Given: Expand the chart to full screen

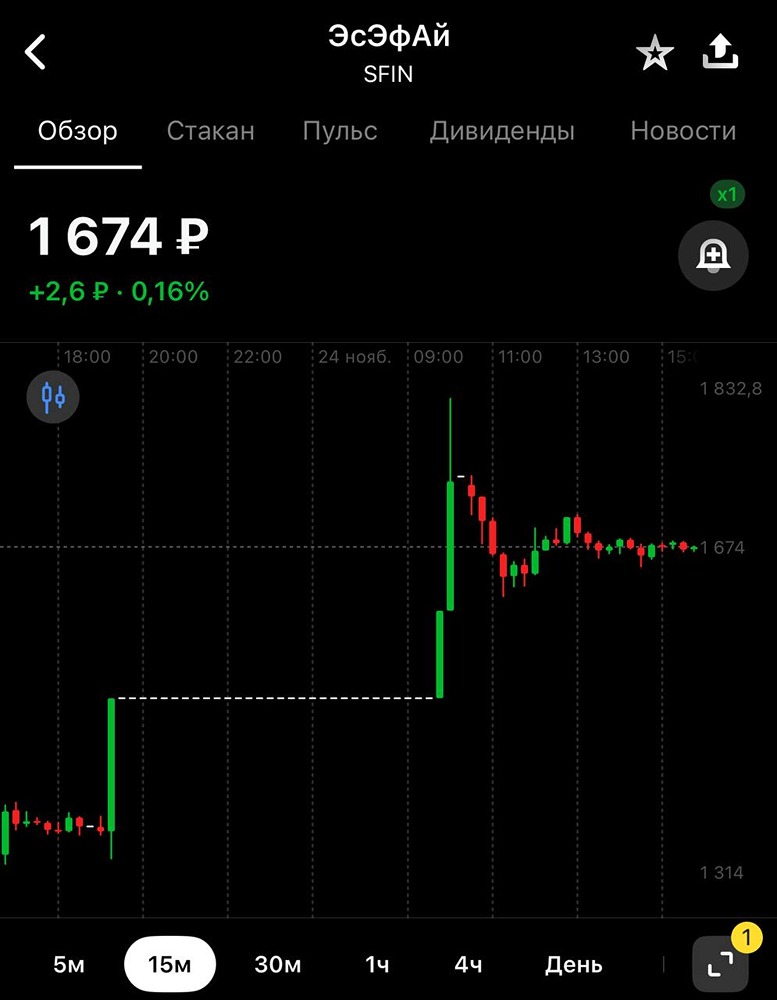Looking at the screenshot, I should click(x=720, y=964).
